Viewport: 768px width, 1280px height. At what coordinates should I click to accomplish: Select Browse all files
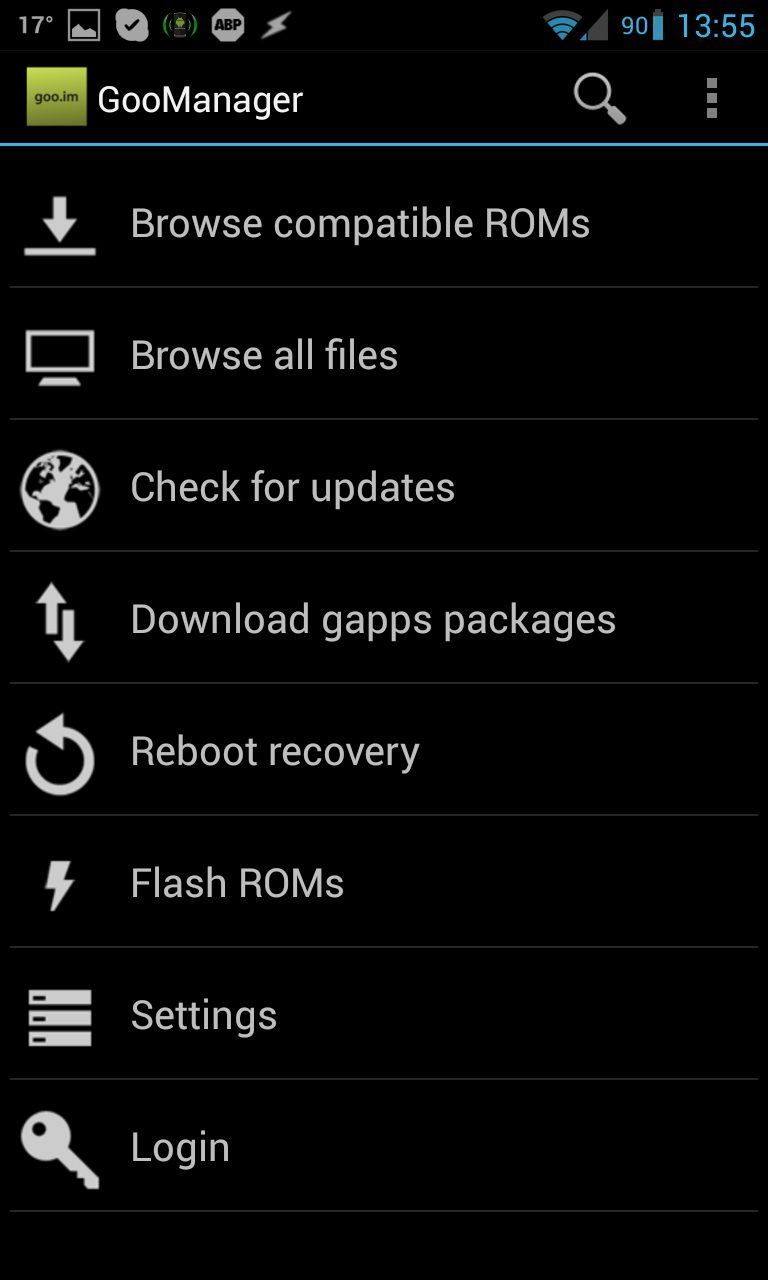[x=384, y=354]
